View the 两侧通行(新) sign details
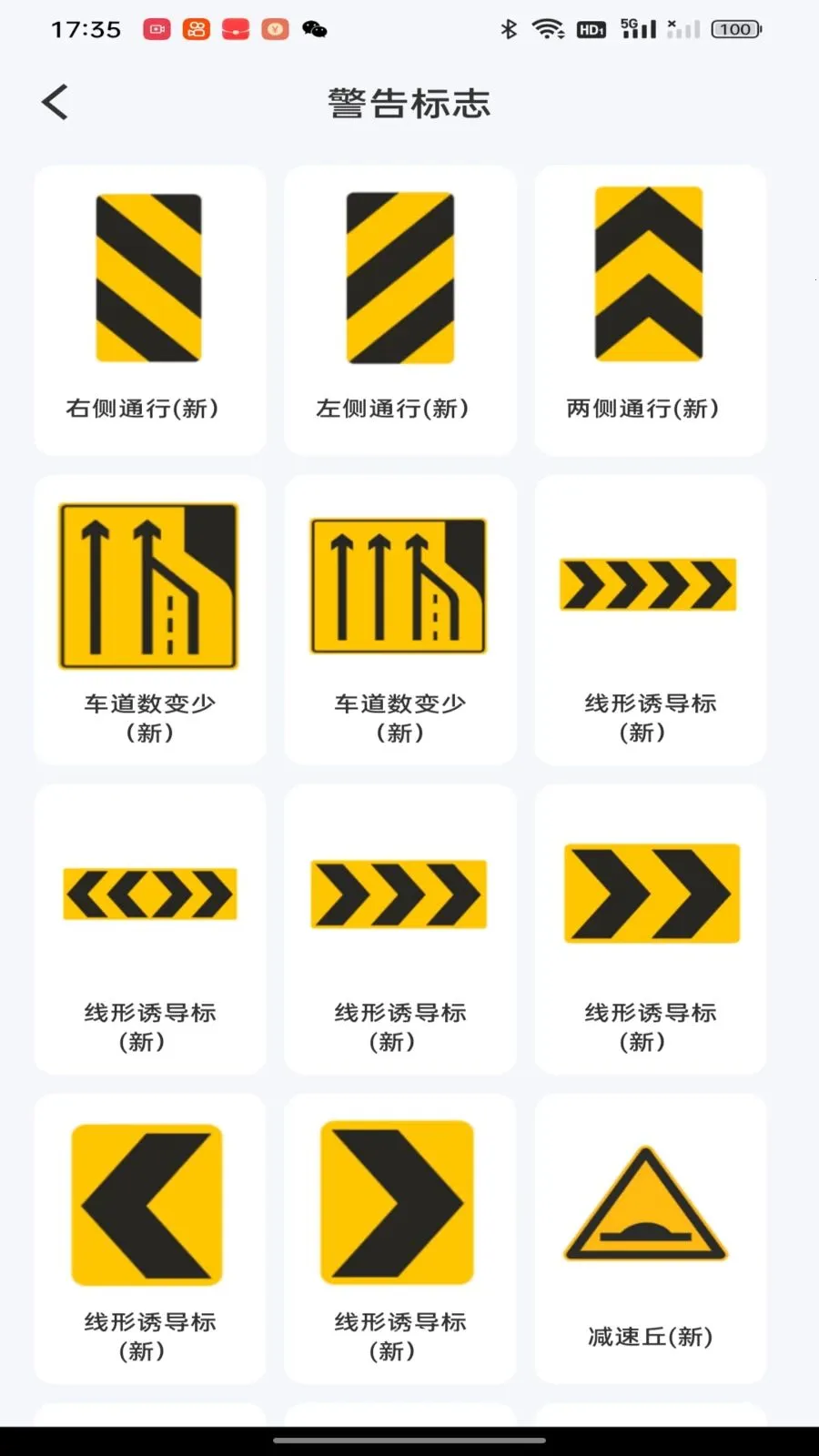 click(x=650, y=309)
